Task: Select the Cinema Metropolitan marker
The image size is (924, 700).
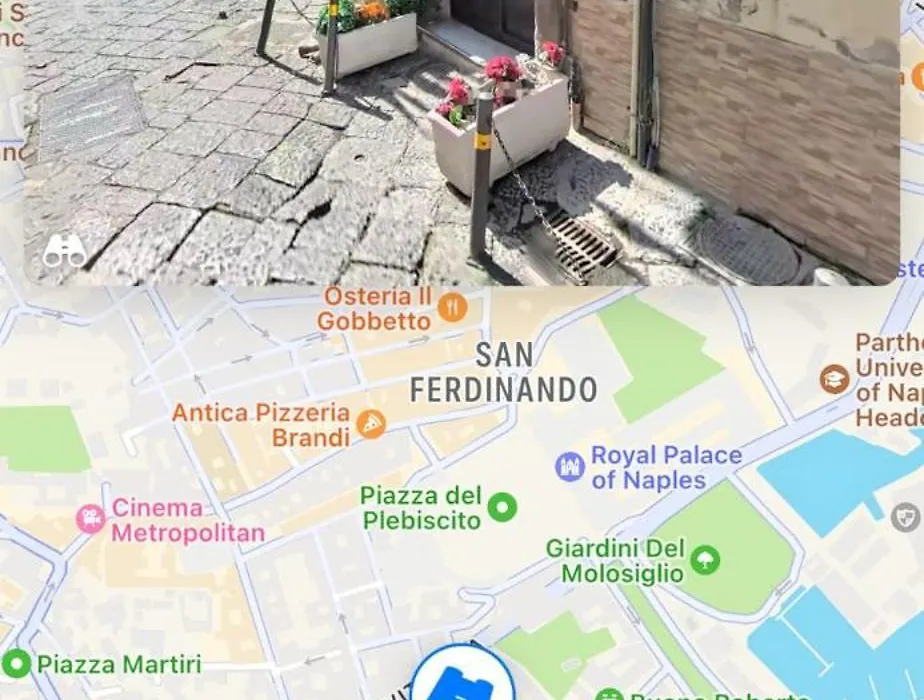Action: coord(91,519)
